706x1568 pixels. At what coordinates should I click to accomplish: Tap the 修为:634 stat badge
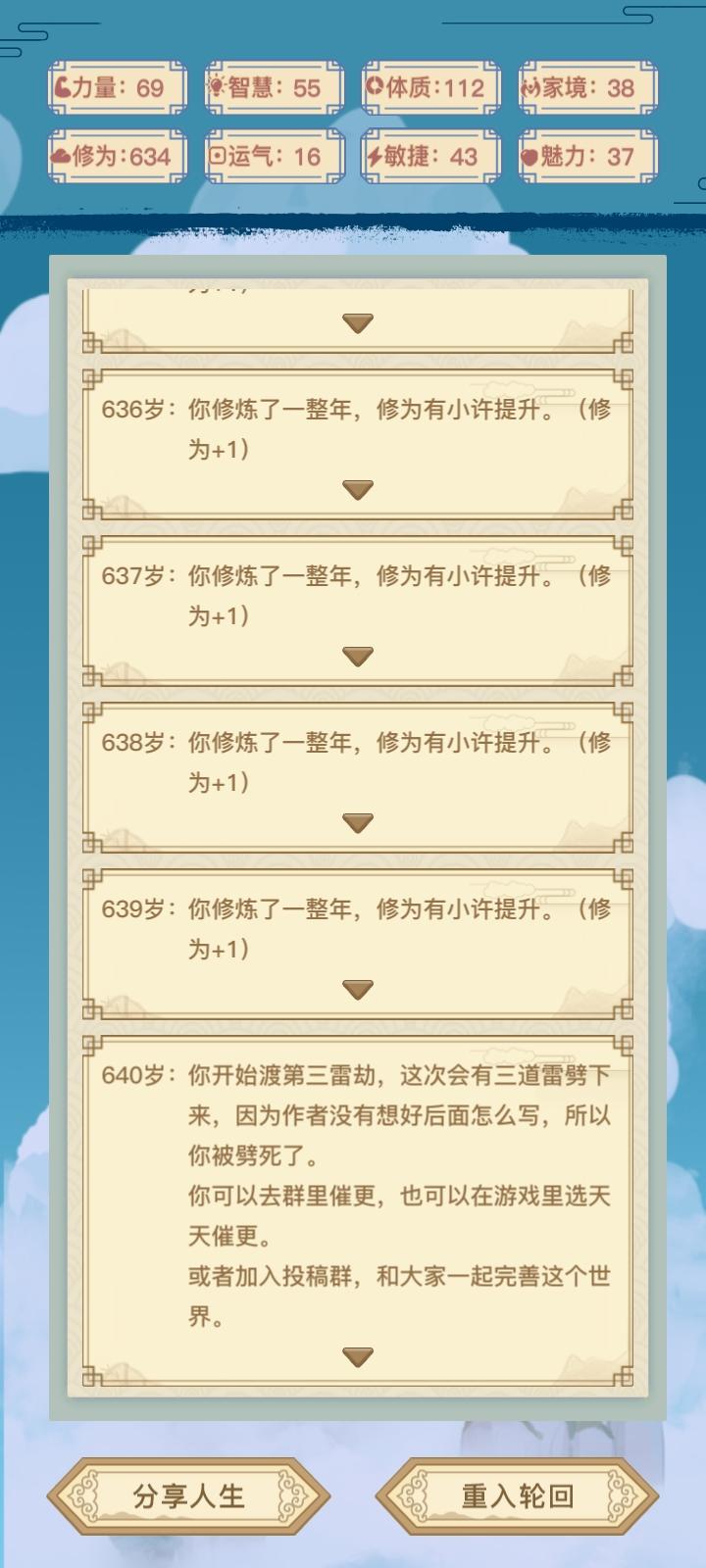click(116, 155)
